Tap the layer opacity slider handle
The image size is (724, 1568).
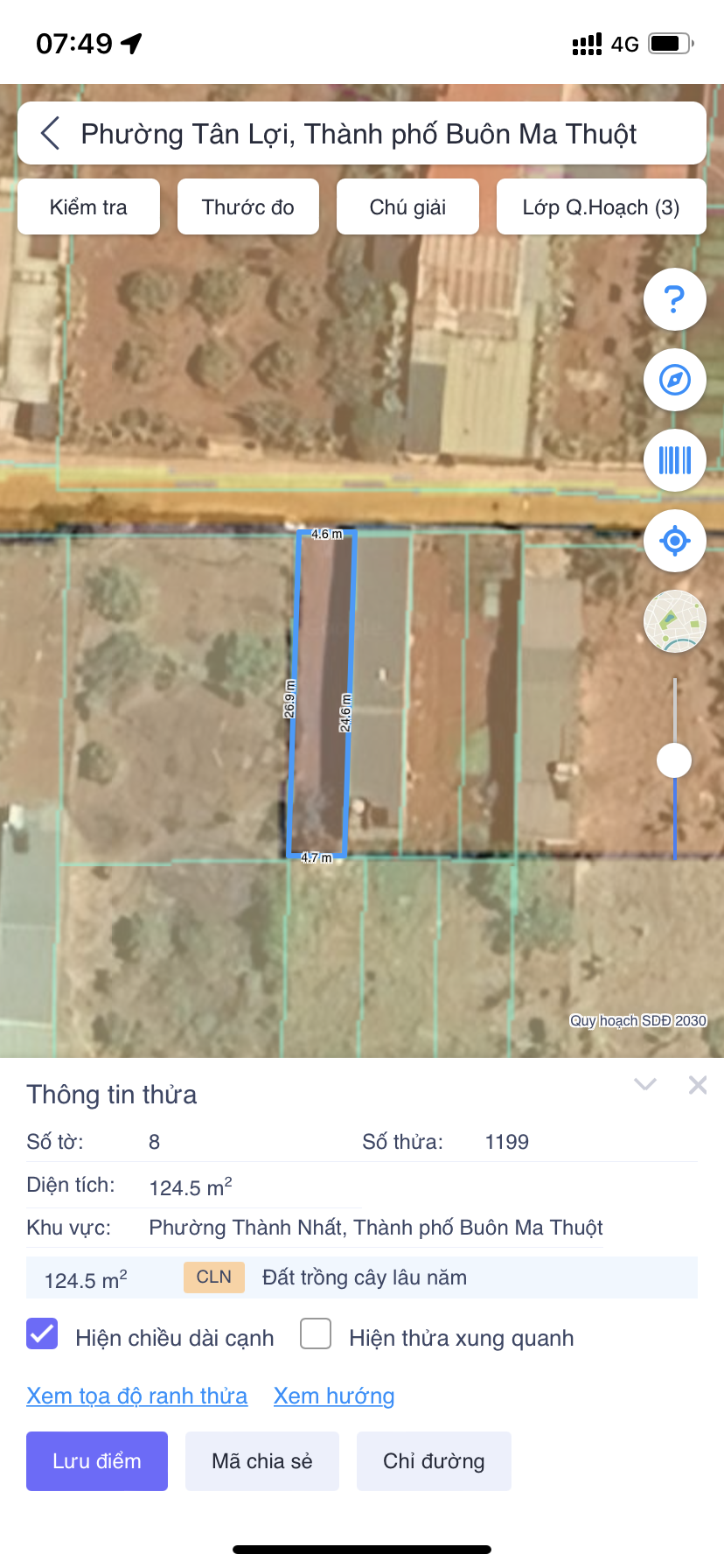coord(674,760)
